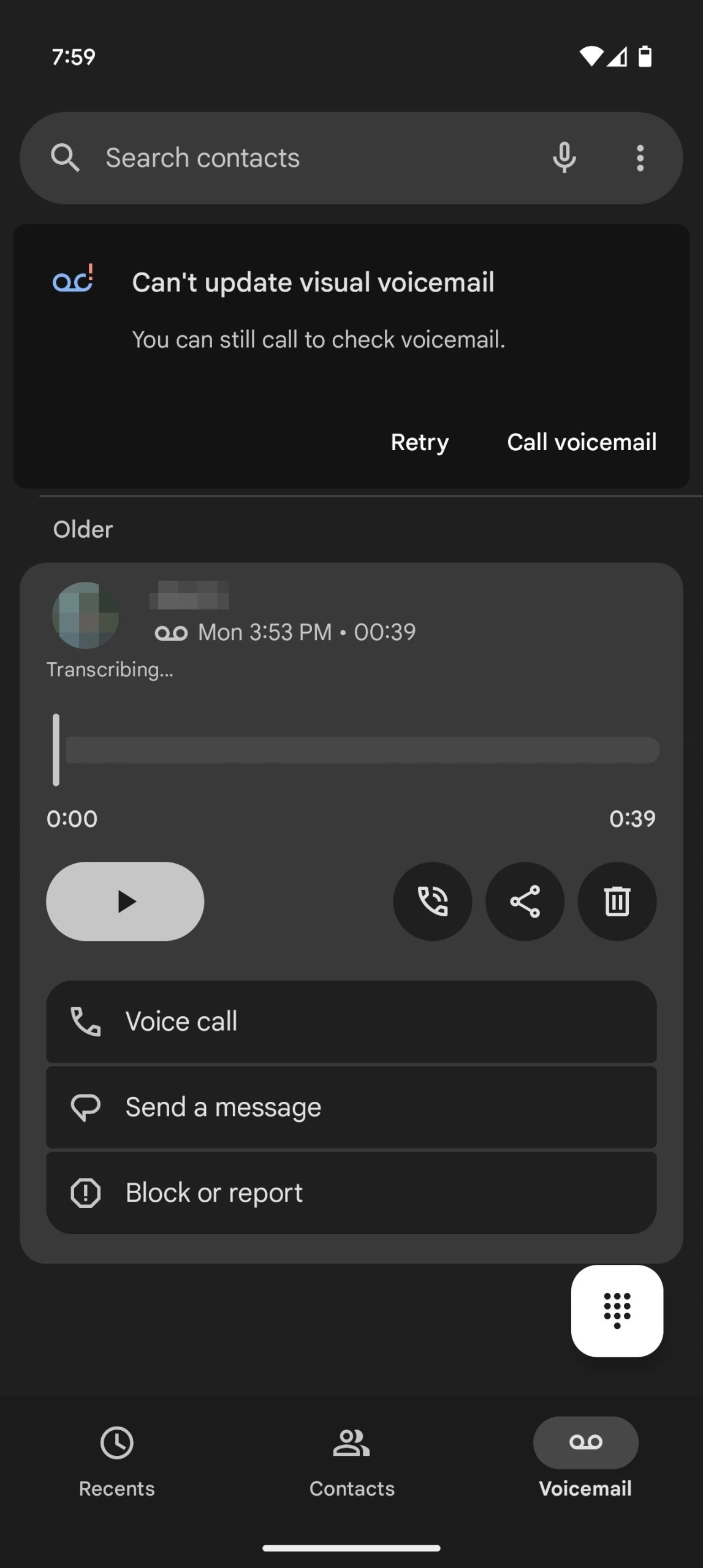Open Block or report
This screenshot has width=703, height=1568.
pos(351,1193)
